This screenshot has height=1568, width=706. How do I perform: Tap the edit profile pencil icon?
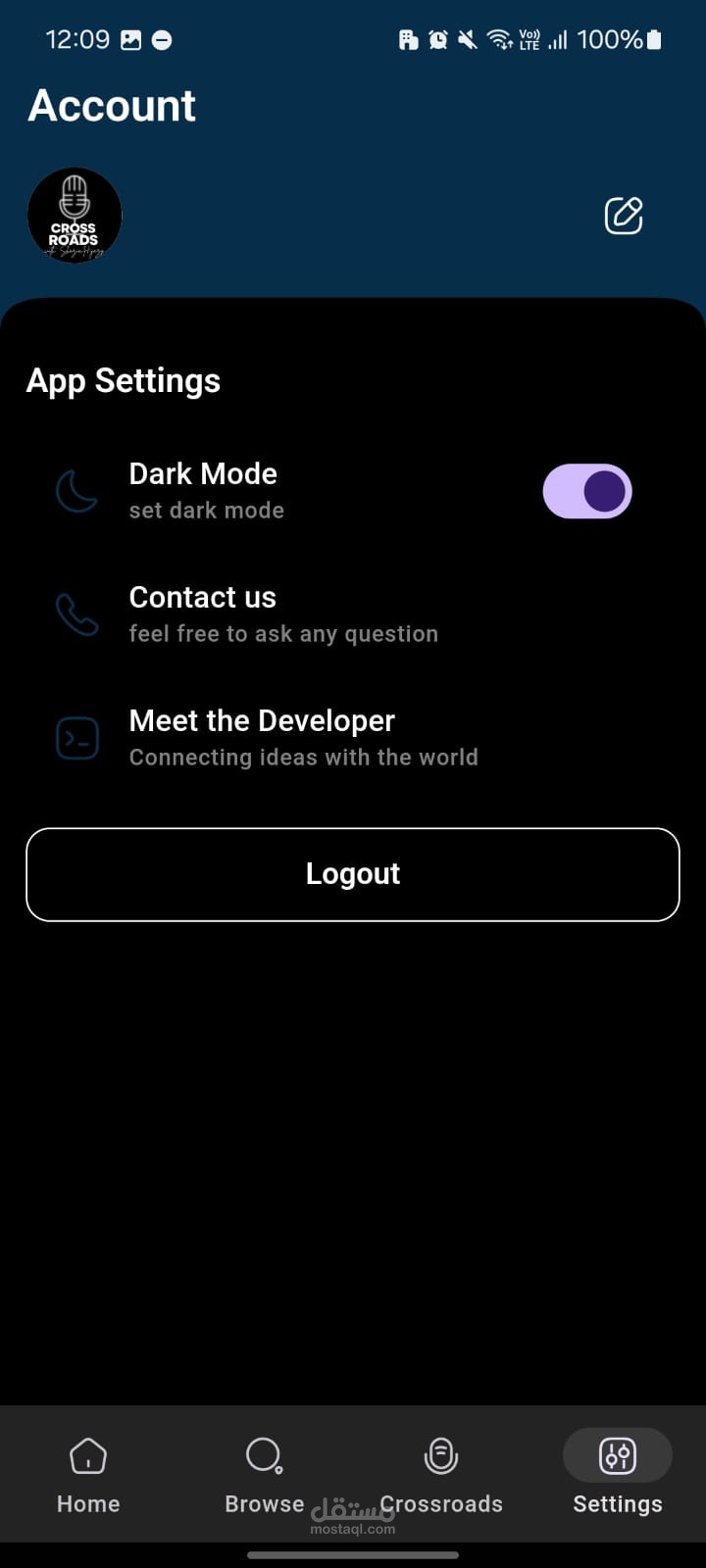coord(624,216)
